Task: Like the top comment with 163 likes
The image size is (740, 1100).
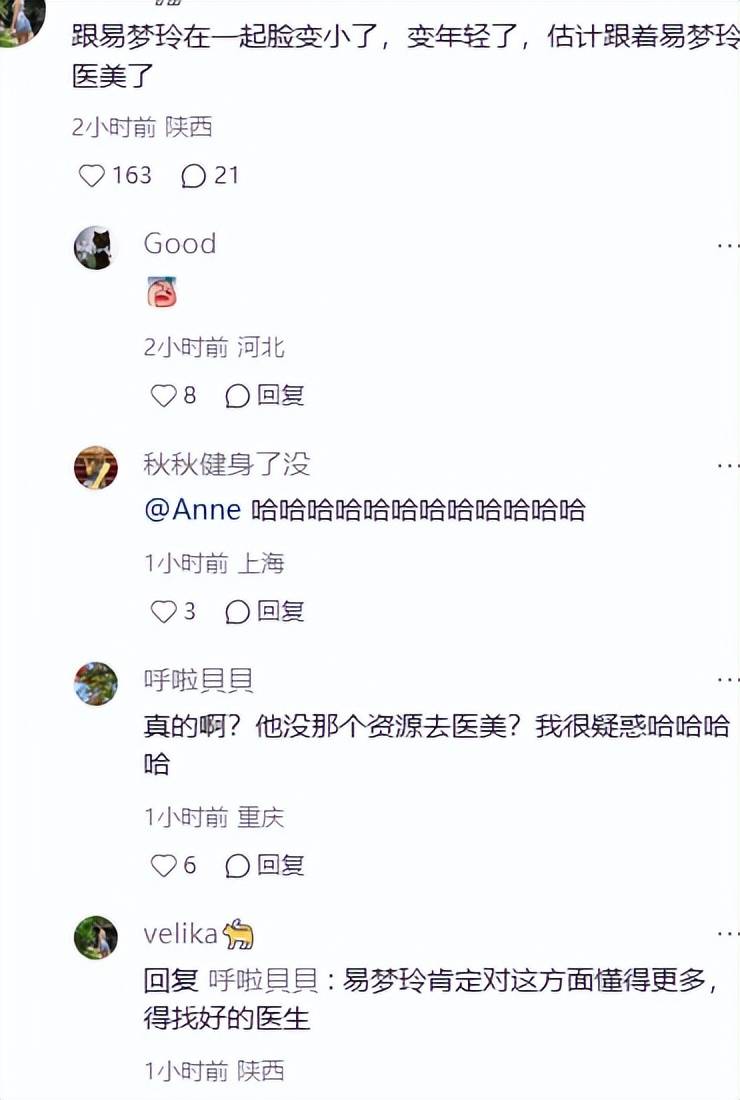Action: coord(92,176)
